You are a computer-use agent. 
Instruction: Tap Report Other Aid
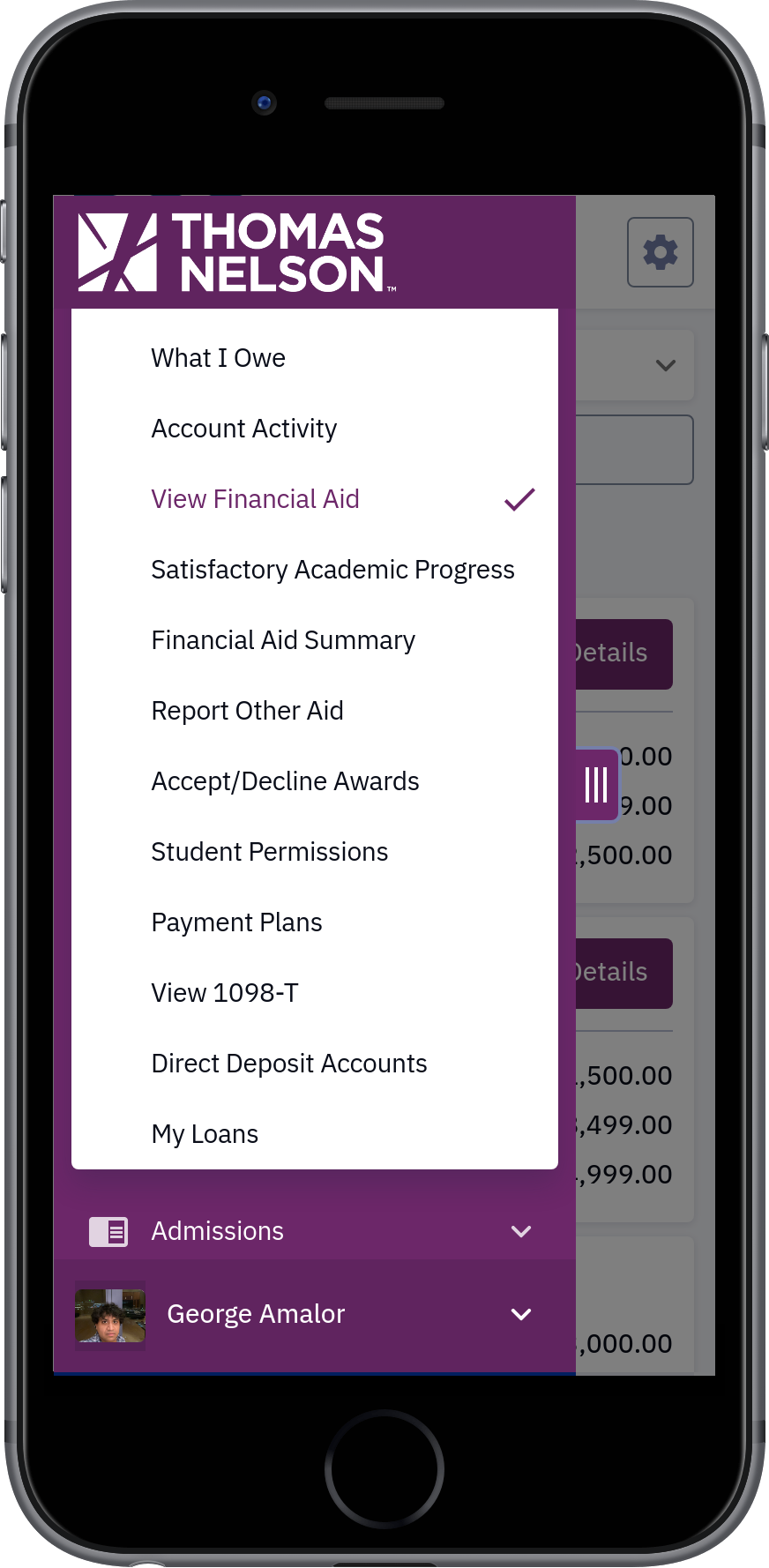click(314, 711)
